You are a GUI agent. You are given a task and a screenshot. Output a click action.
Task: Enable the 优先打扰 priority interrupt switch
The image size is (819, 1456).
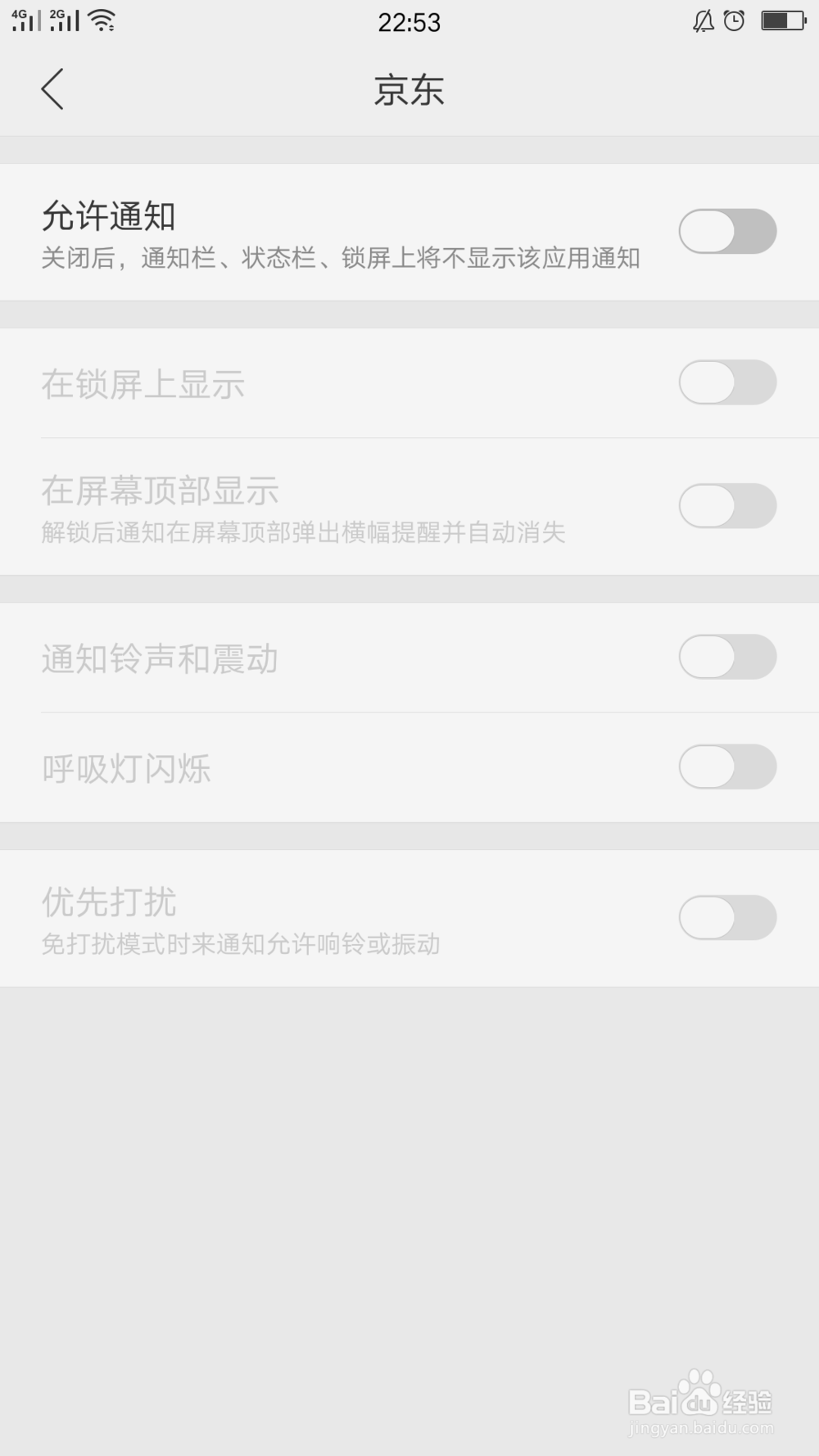click(x=728, y=917)
